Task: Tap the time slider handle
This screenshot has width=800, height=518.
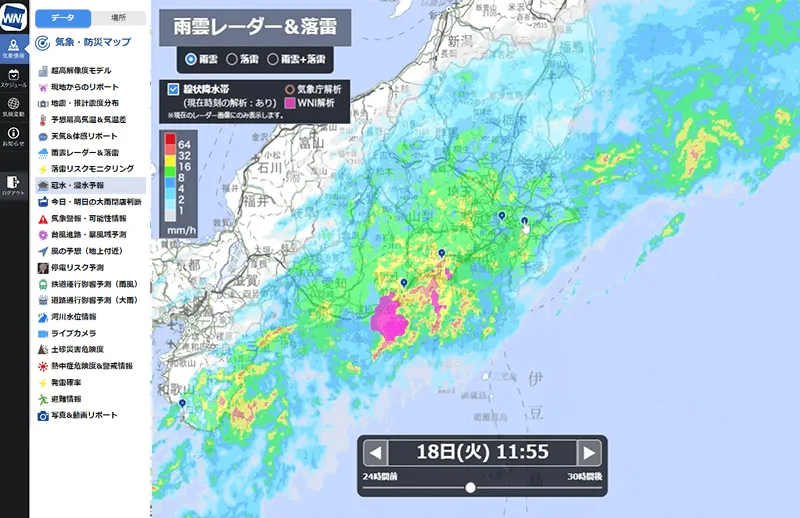Action: point(470,487)
